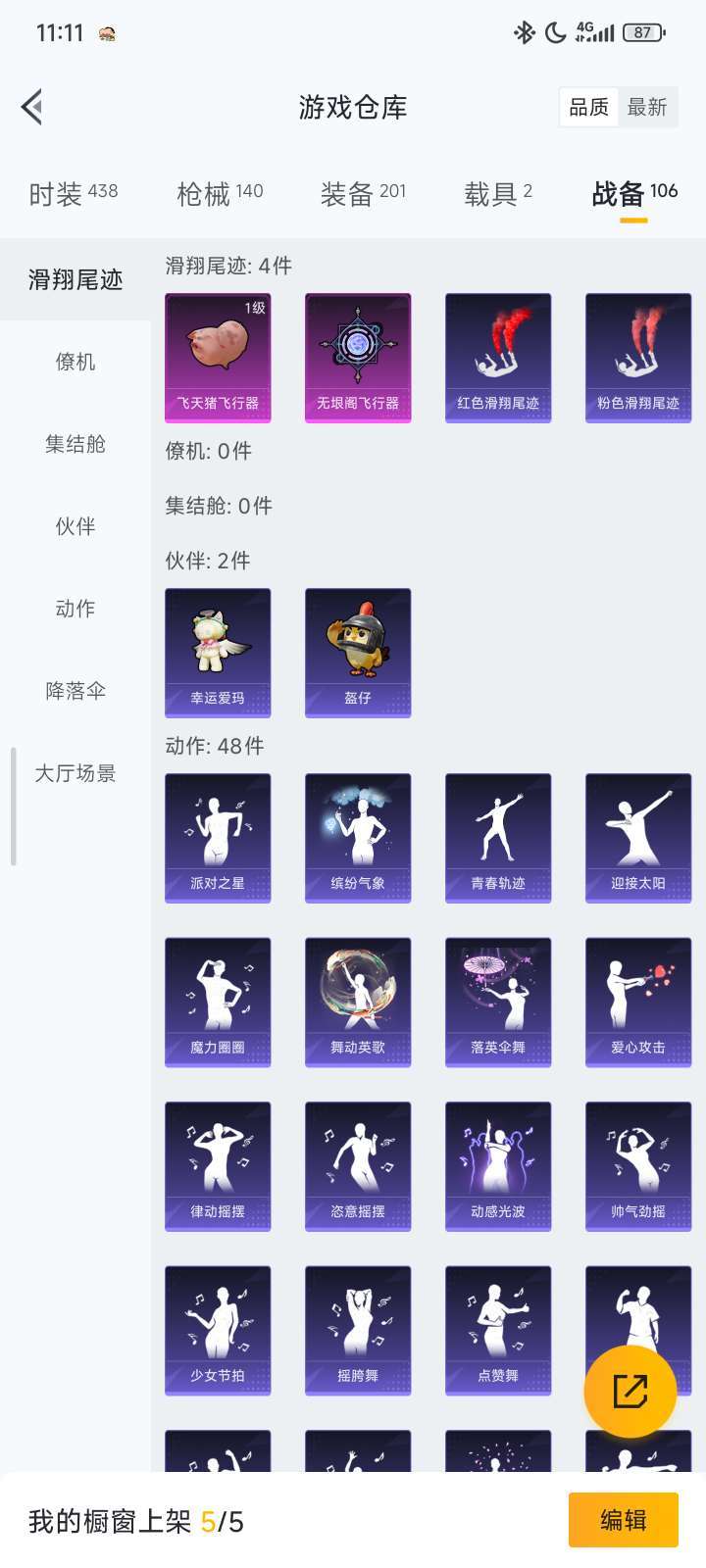This screenshot has width=706, height=1568.
Task: Open 大厅场景 in the sidebar
Action: coord(76,773)
